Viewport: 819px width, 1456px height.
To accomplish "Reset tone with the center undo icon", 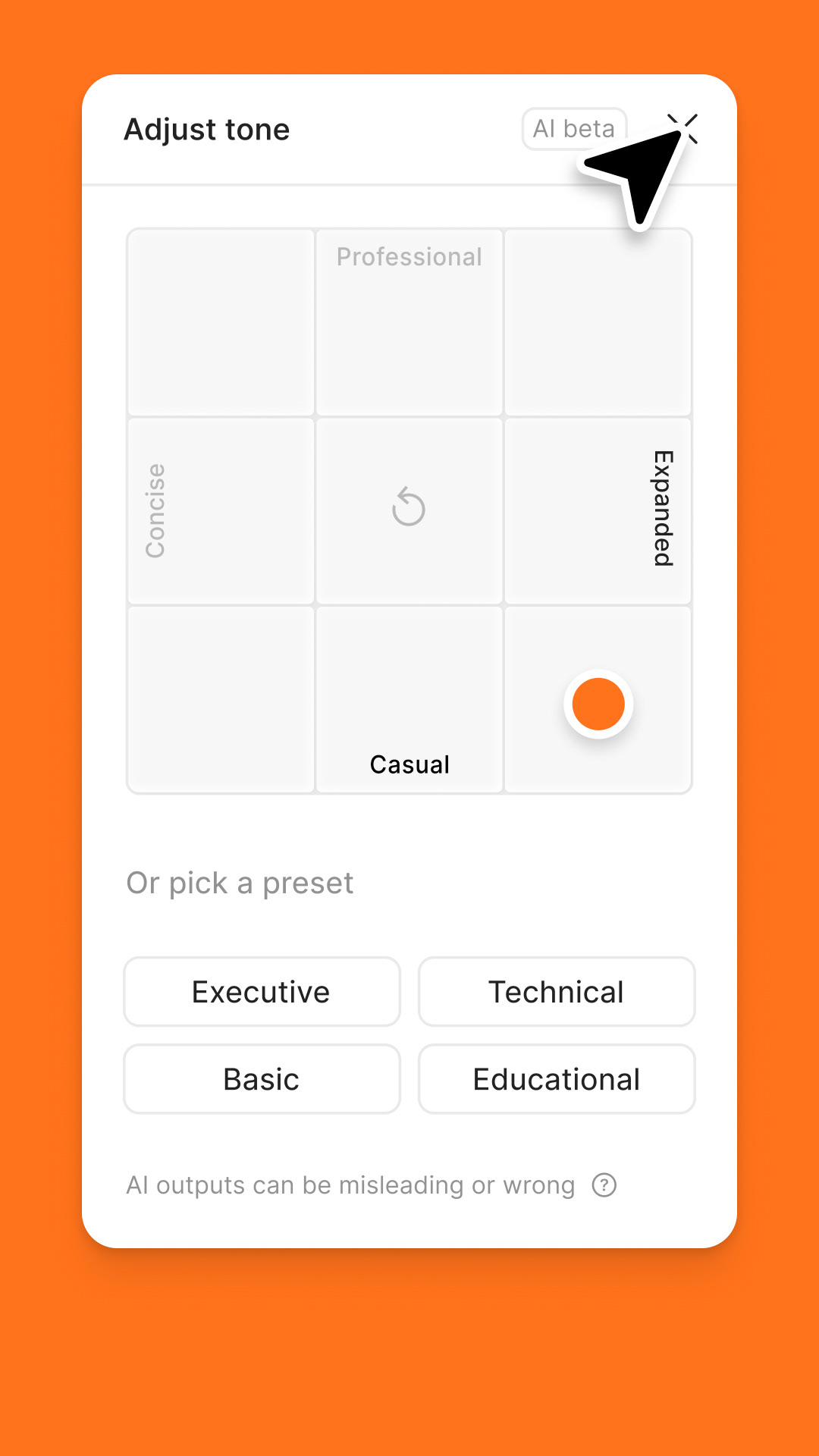I will pos(409,507).
